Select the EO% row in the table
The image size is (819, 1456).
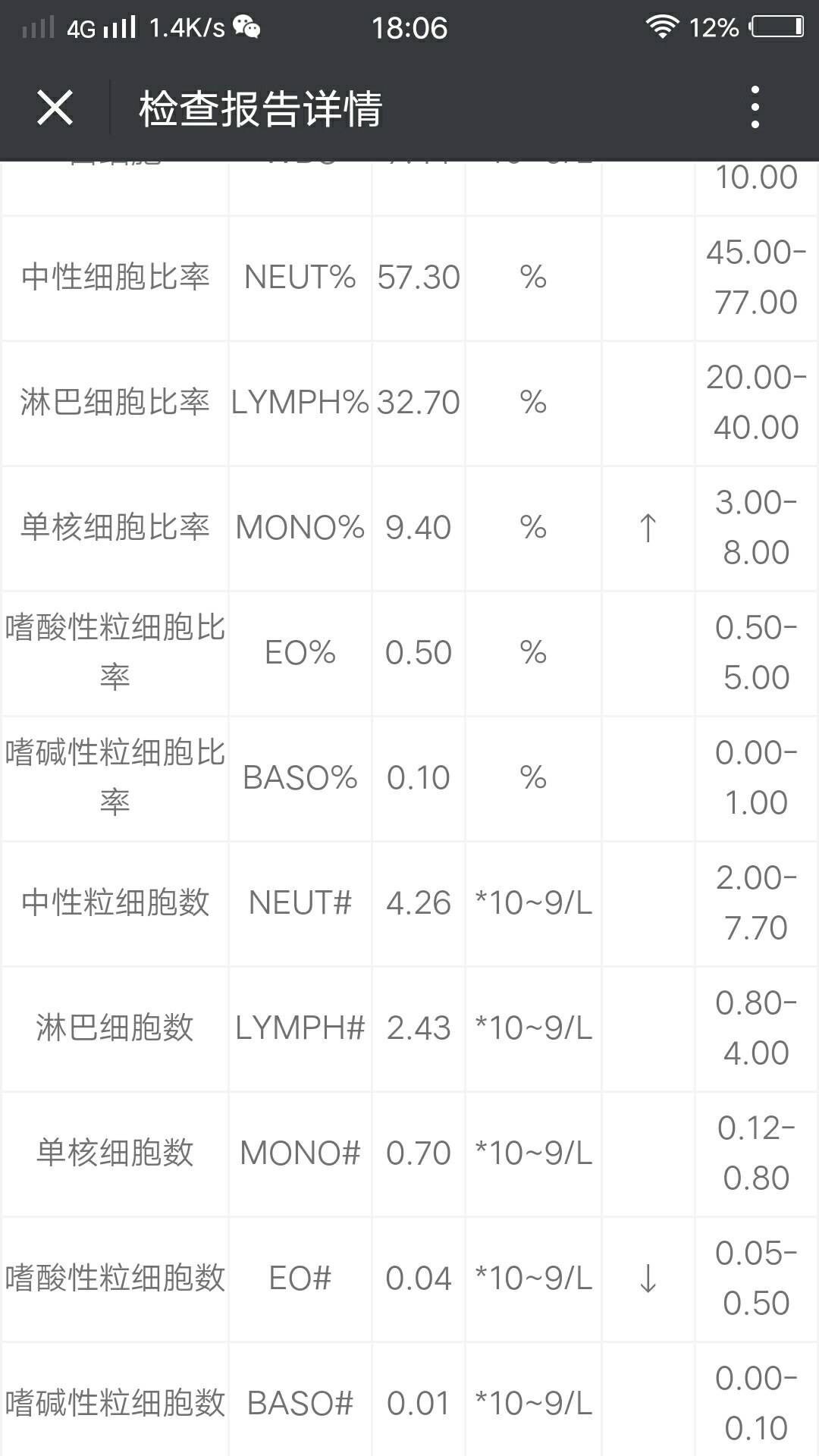tap(303, 653)
